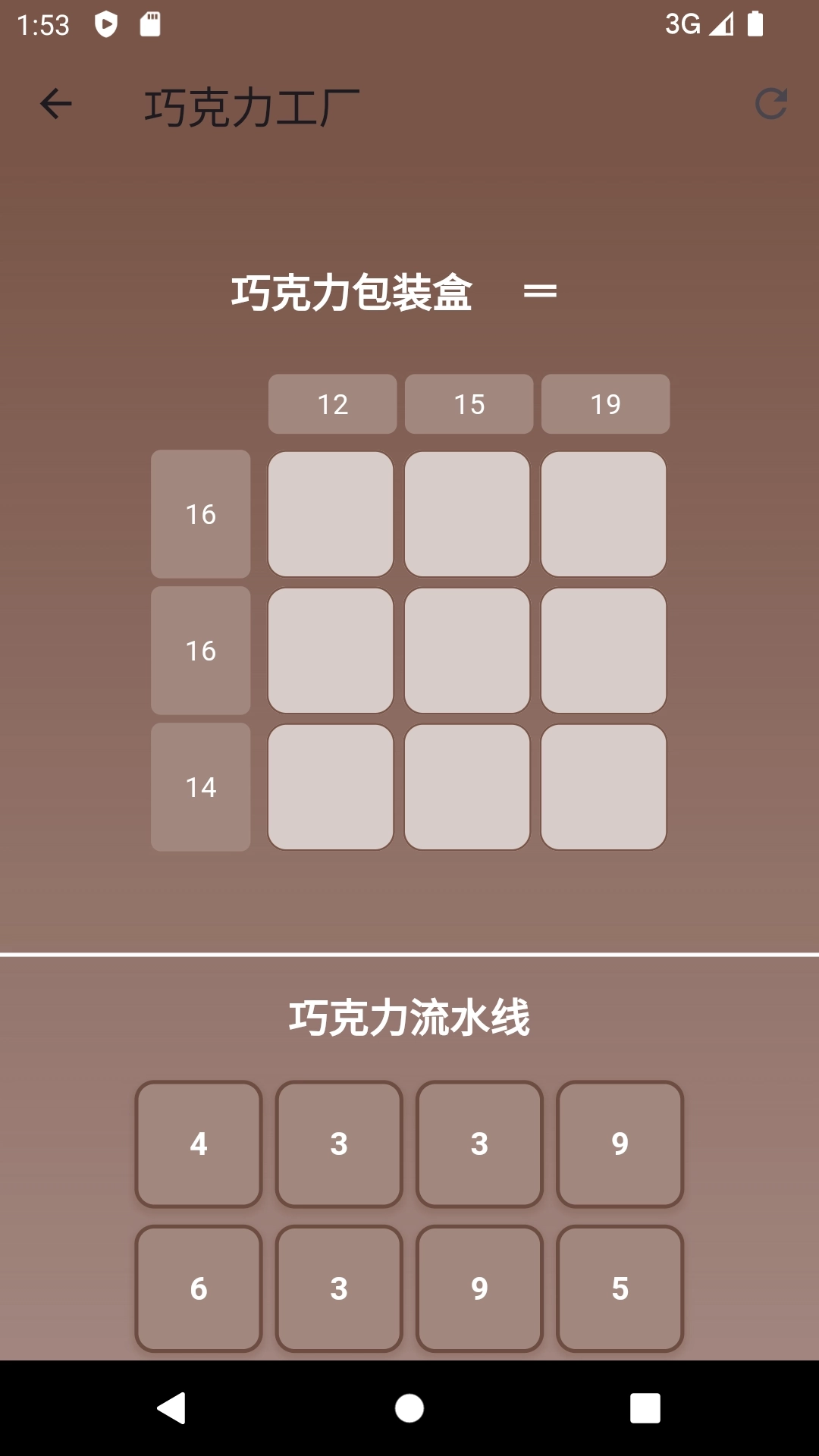Select empty cell in first row under 19
The height and width of the screenshot is (1456, 819).
[604, 514]
